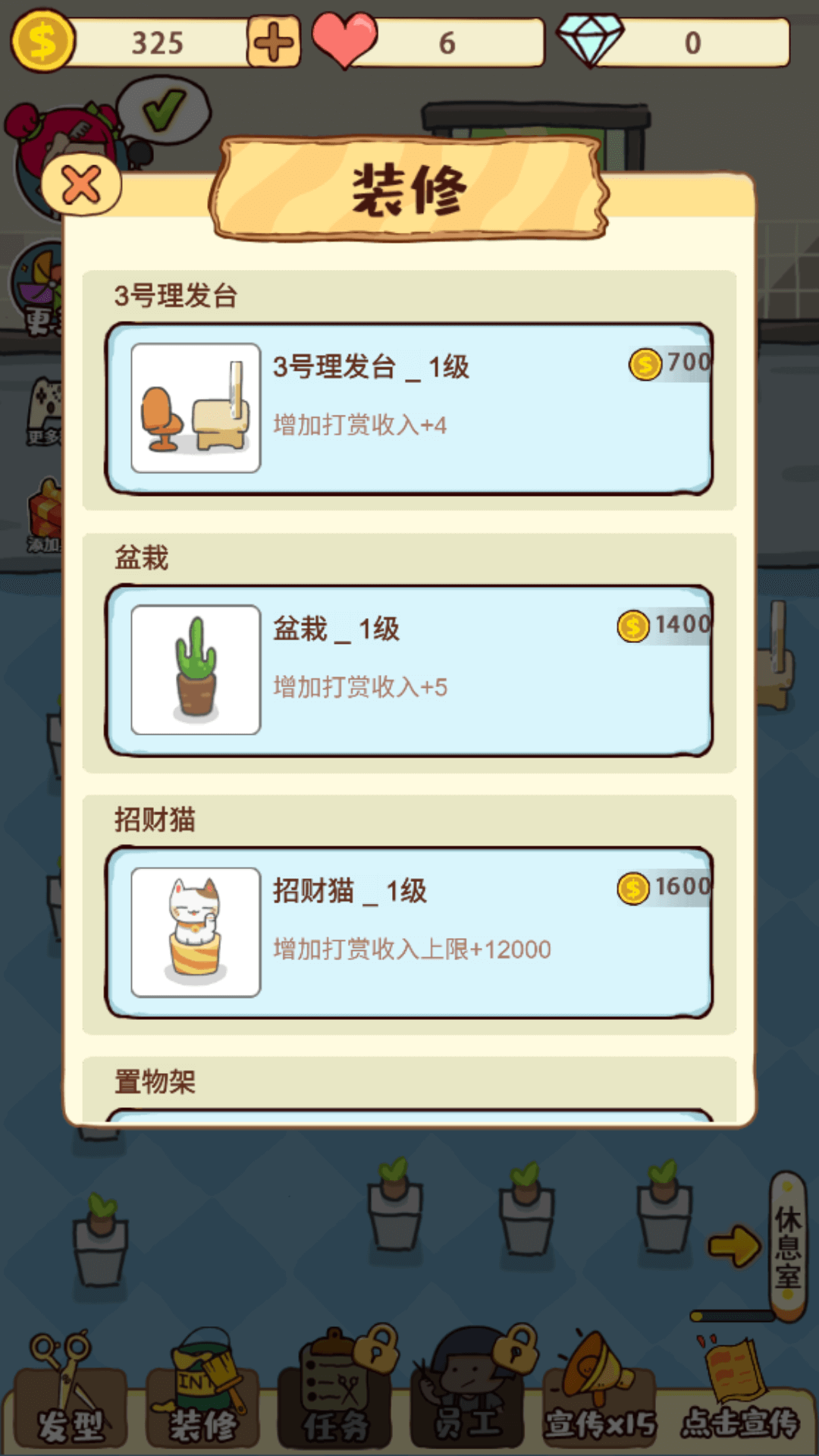Purchase the 招财猫 upgrade for 1600 coins
Image resolution: width=819 pixels, height=1456 pixels.
pos(665,888)
